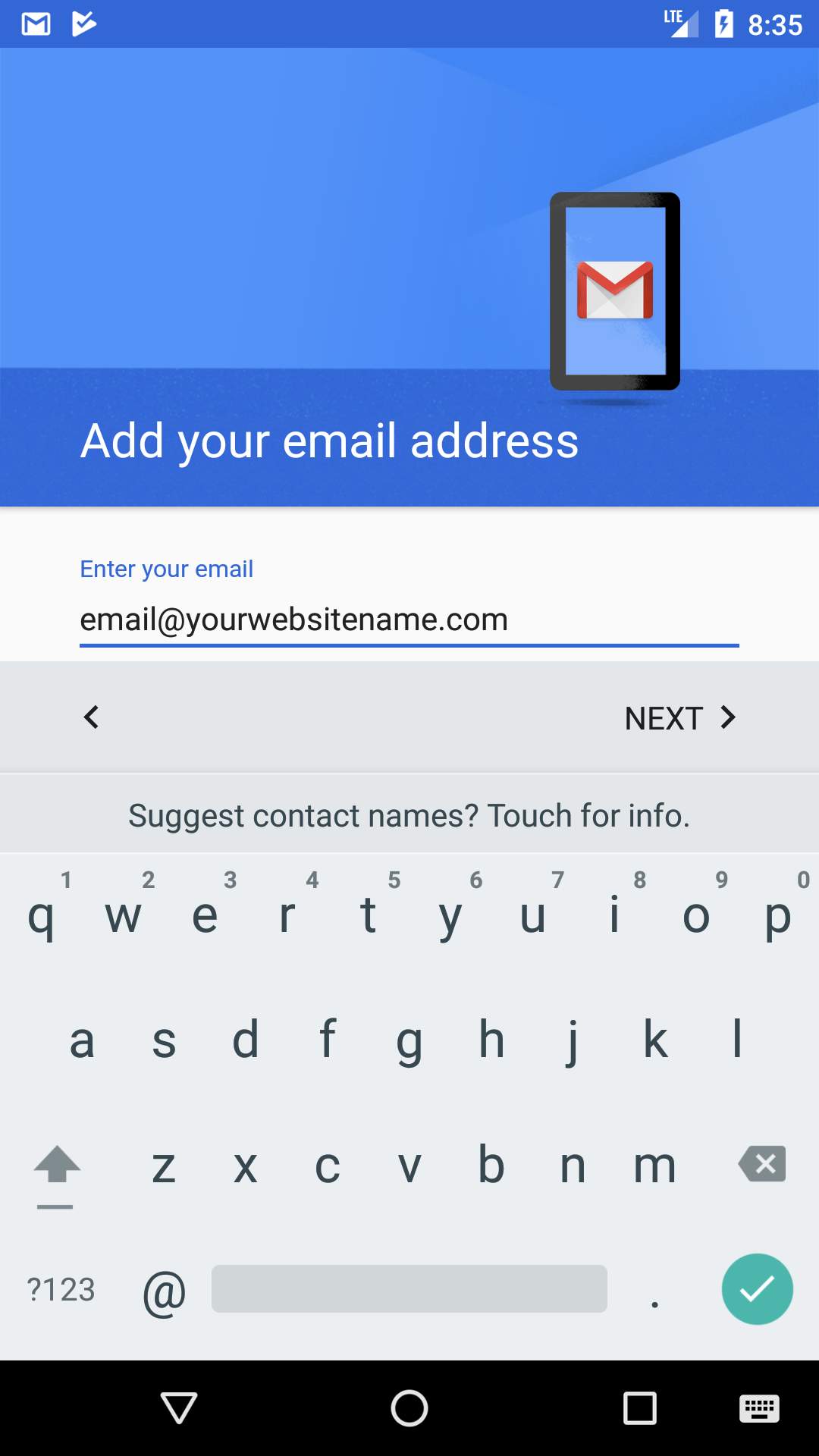Go to the NEXT step

(x=680, y=717)
